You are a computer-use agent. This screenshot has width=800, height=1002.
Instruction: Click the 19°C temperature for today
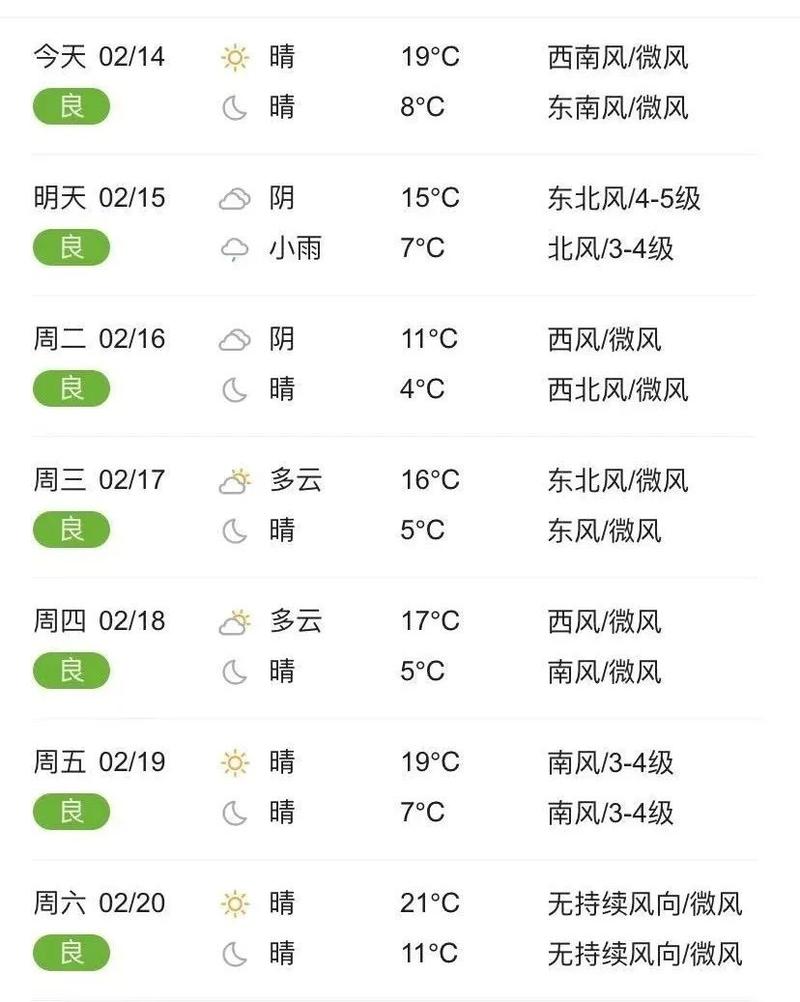(x=428, y=58)
